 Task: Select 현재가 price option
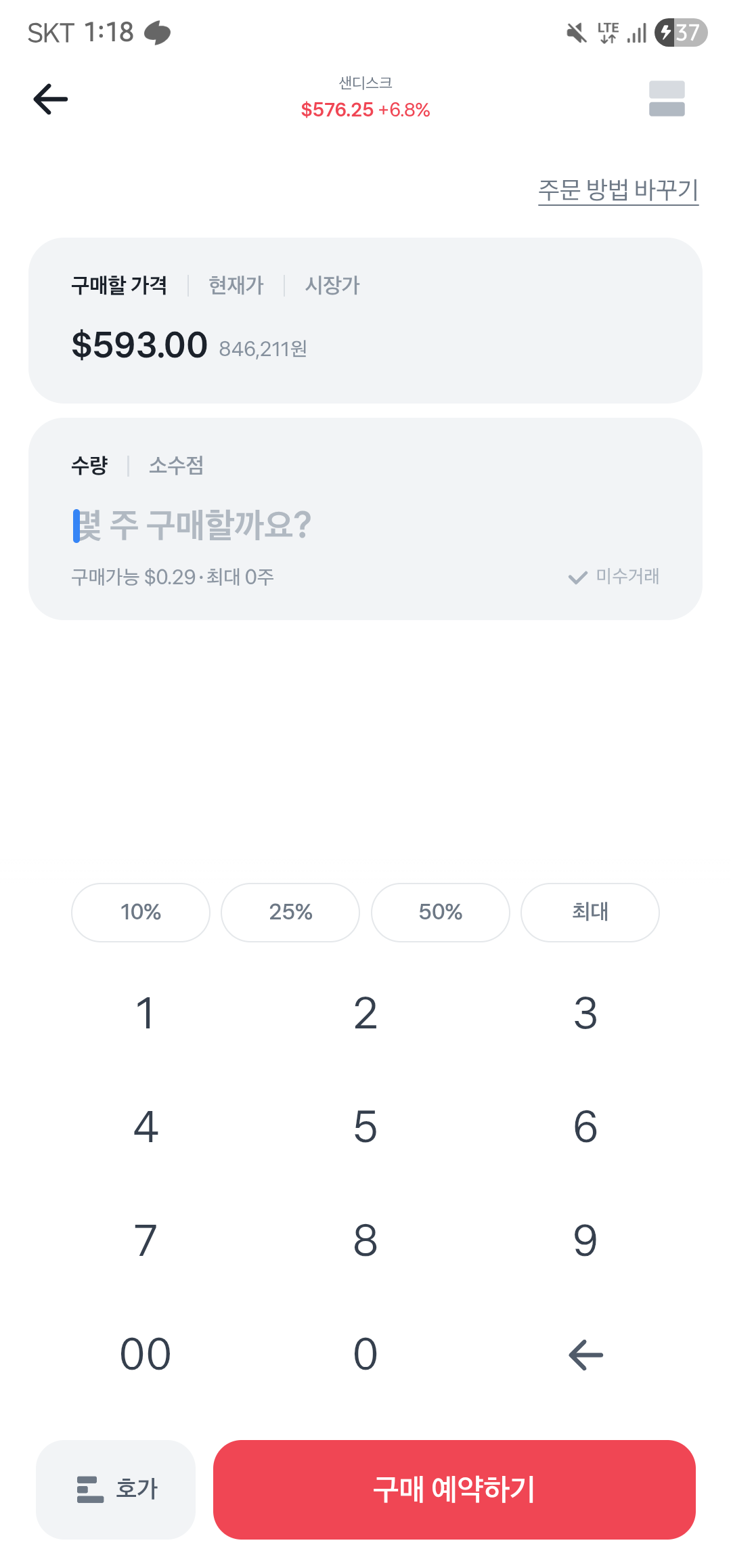(x=236, y=285)
